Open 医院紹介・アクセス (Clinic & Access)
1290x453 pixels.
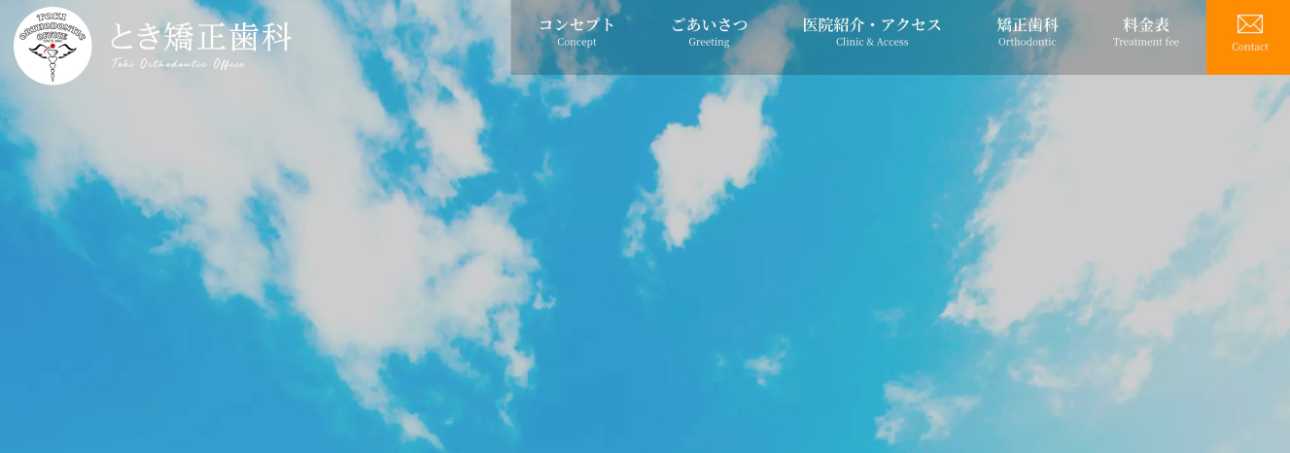872,32
